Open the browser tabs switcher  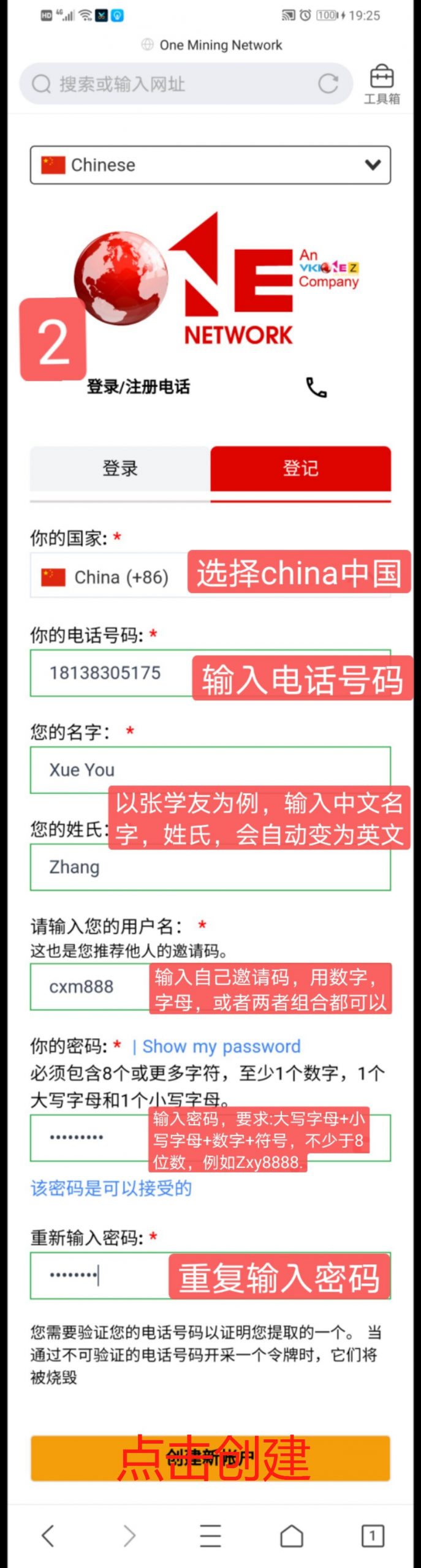tap(373, 1536)
